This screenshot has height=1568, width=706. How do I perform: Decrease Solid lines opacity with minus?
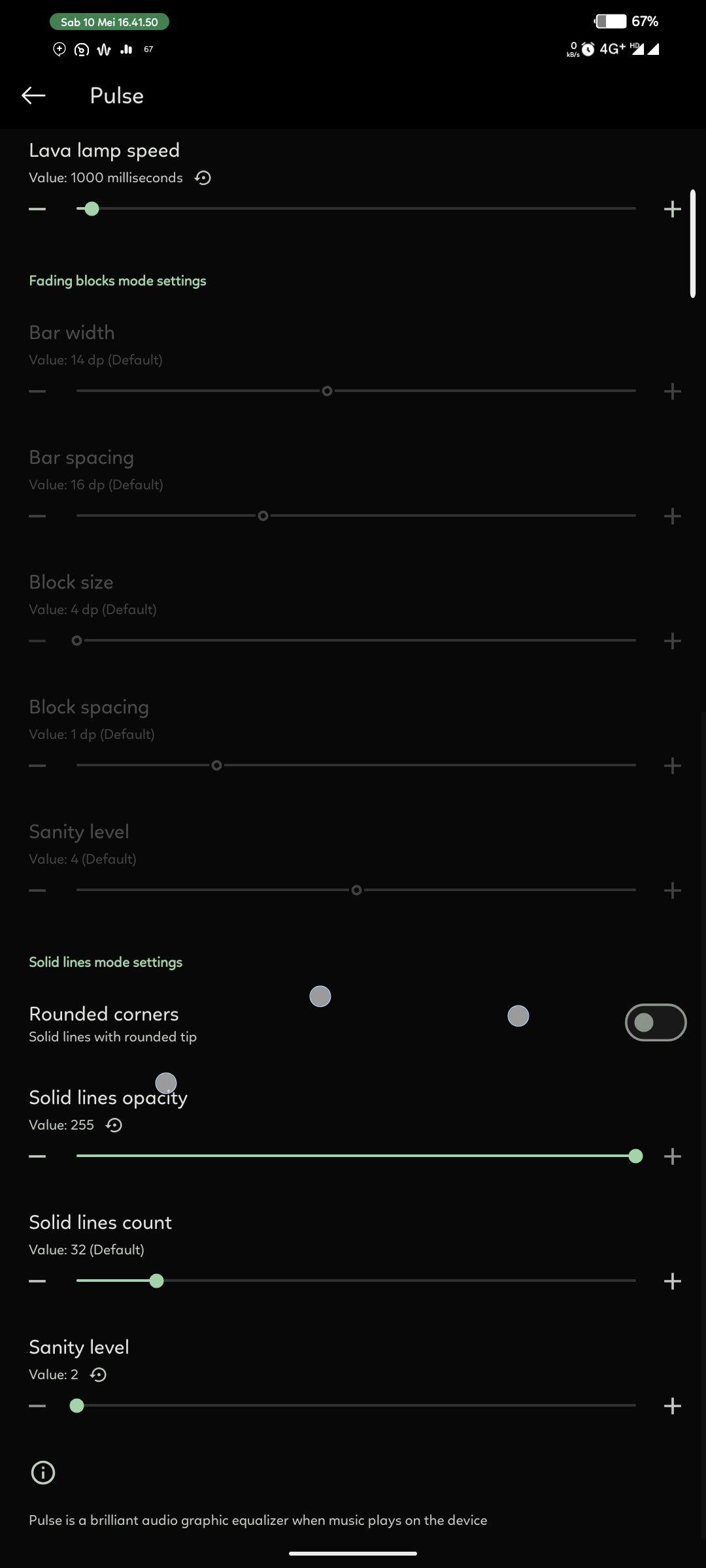click(x=37, y=1156)
